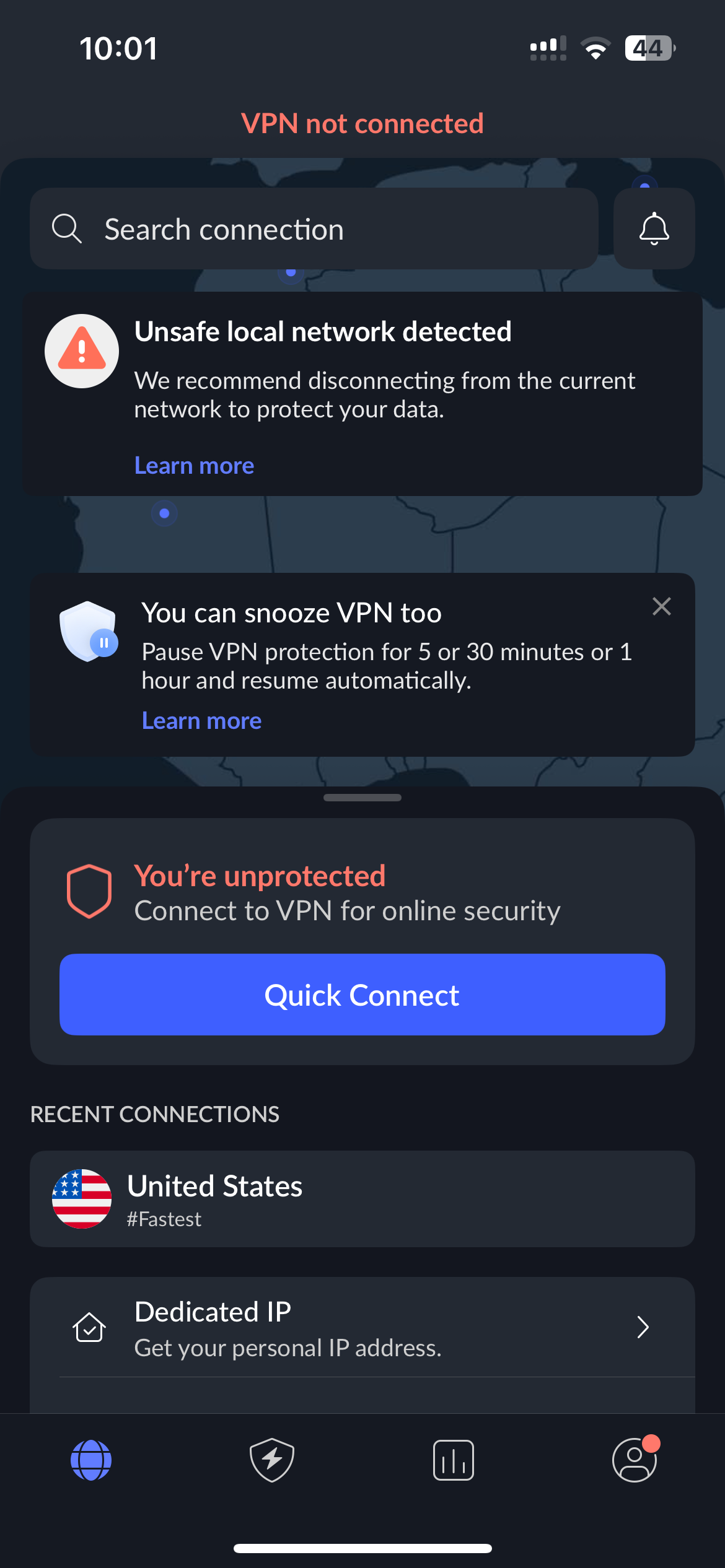Switch to the statistics bars tab
This screenshot has height=1568, width=725.
pyautogui.click(x=454, y=1460)
